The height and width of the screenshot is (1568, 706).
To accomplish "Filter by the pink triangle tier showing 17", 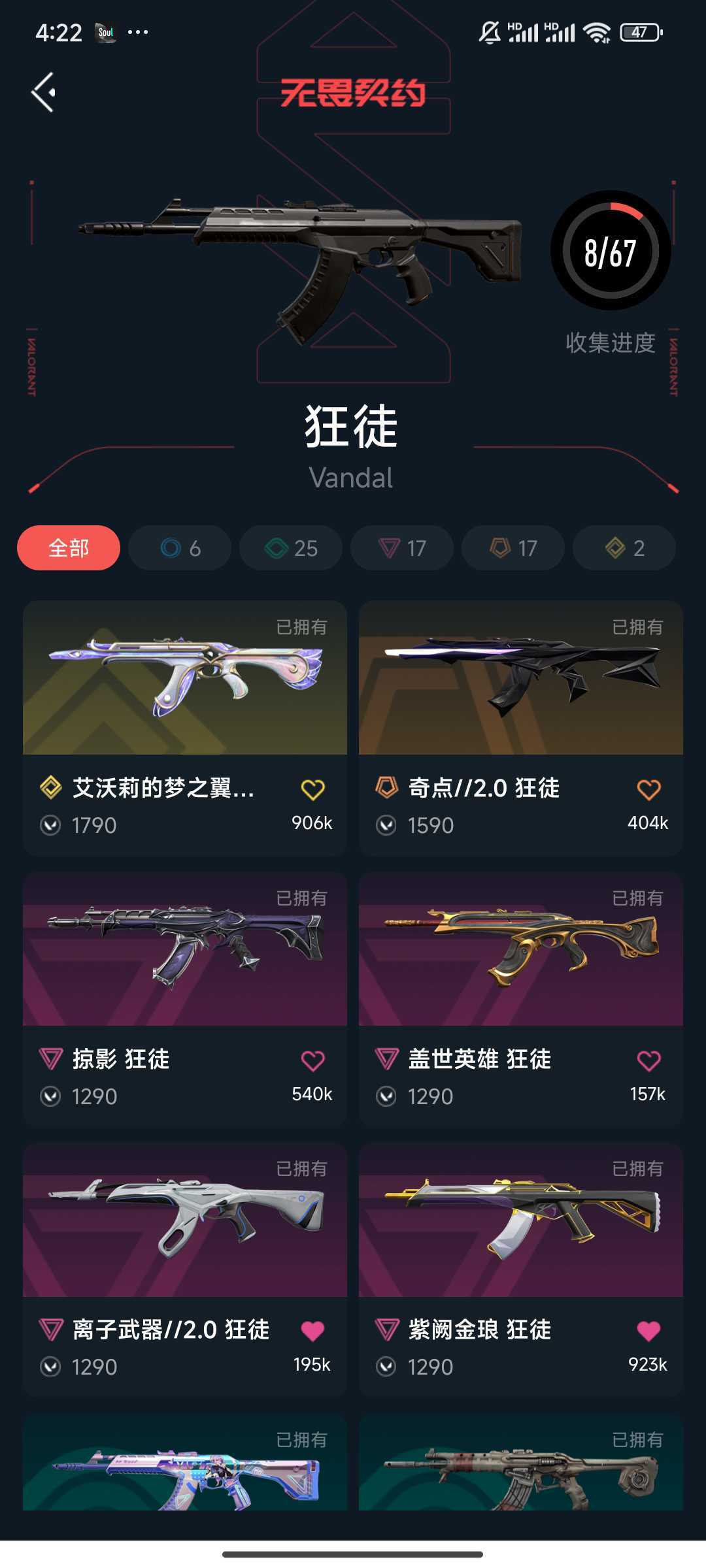I will click(402, 547).
